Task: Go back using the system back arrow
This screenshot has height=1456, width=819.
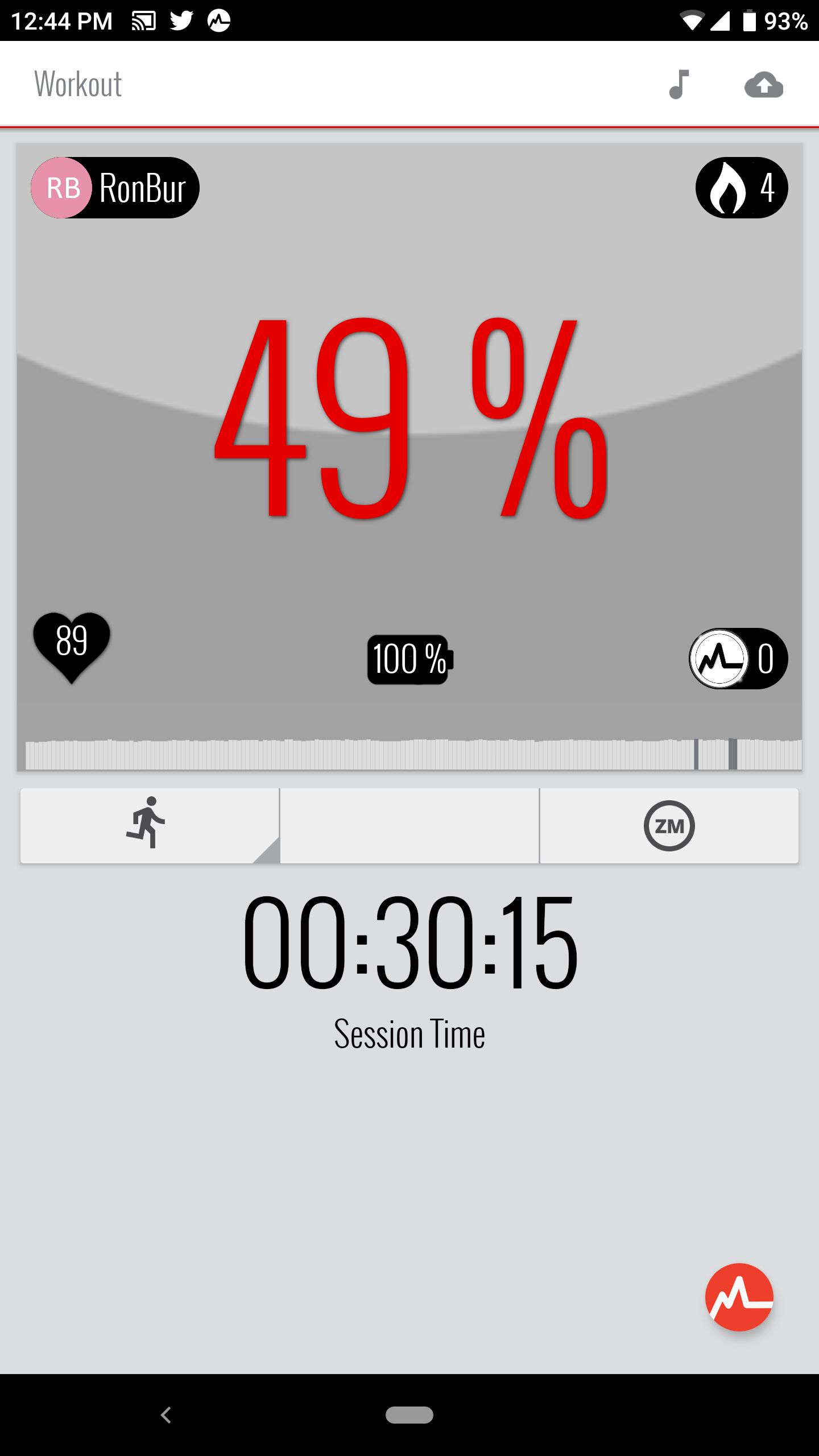Action: pyautogui.click(x=166, y=1414)
